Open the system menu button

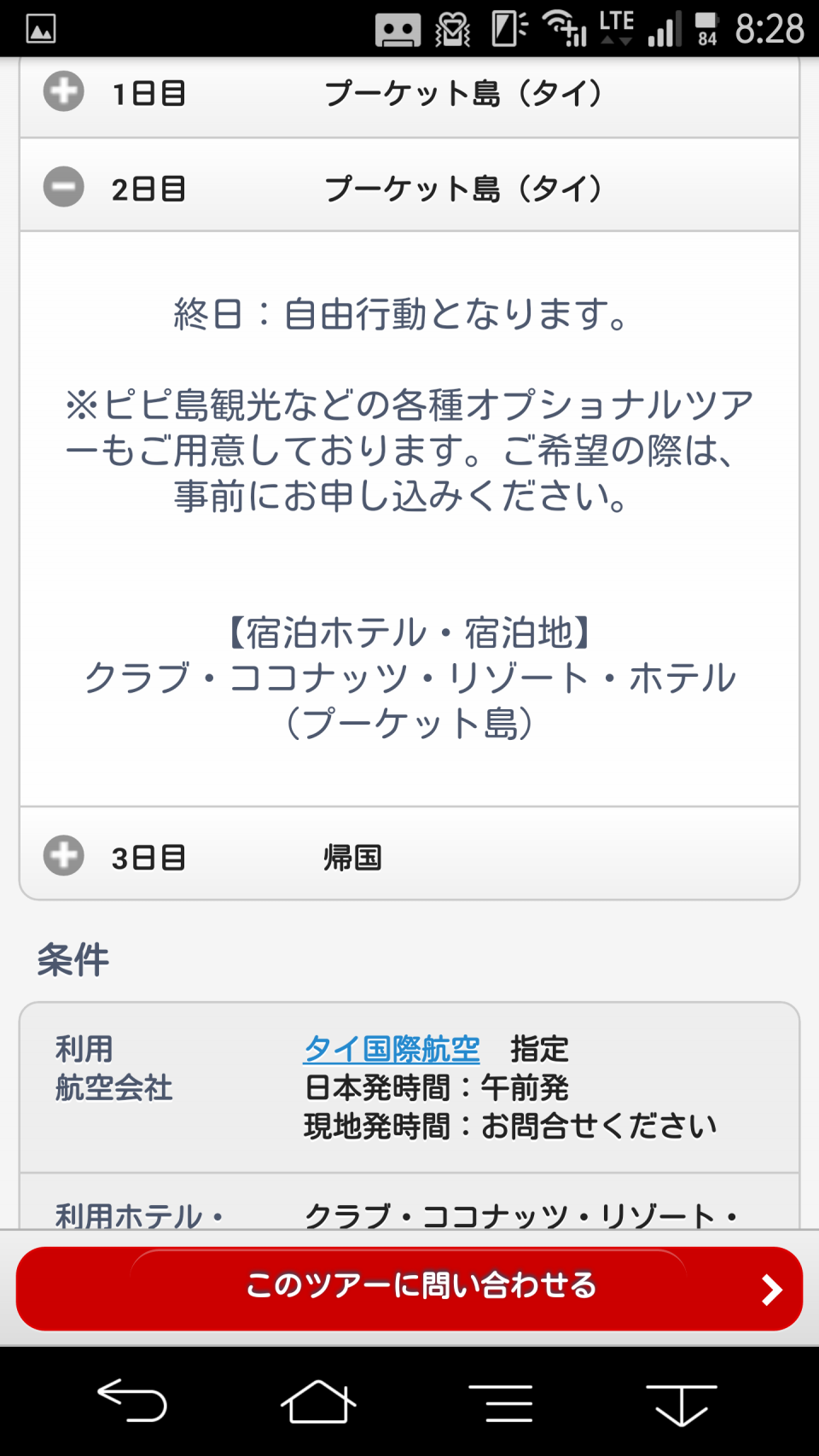point(501,1401)
